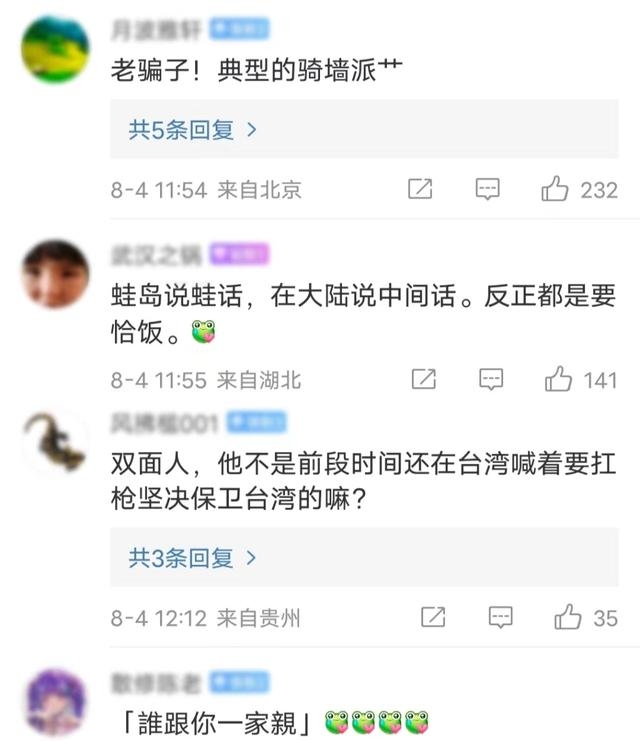Expand the 共3条回复 replies thread
Image resolution: width=640 pixels, height=742 pixels.
(192, 558)
